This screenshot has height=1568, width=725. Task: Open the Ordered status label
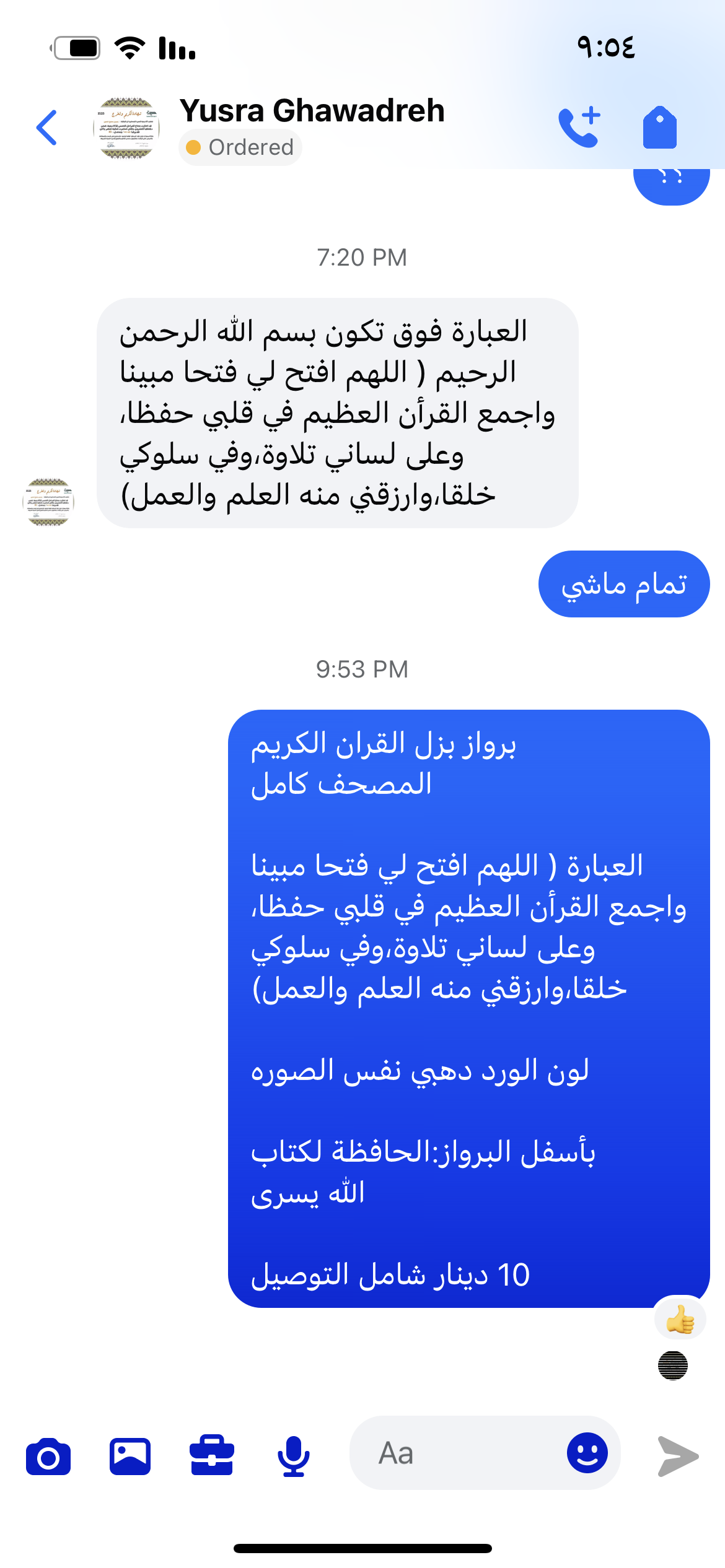[x=240, y=147]
